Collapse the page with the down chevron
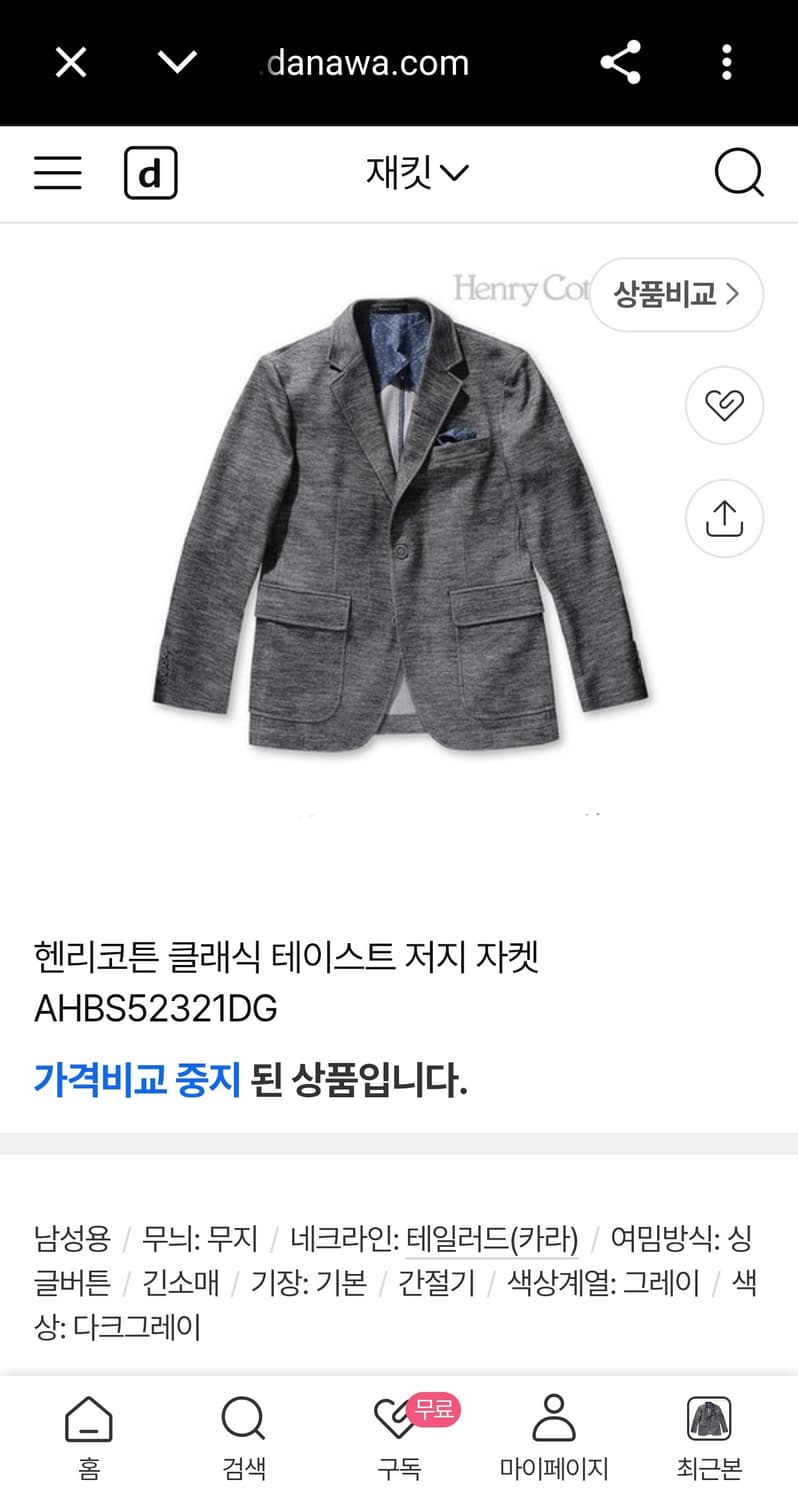Image resolution: width=798 pixels, height=1500 pixels. click(x=176, y=62)
